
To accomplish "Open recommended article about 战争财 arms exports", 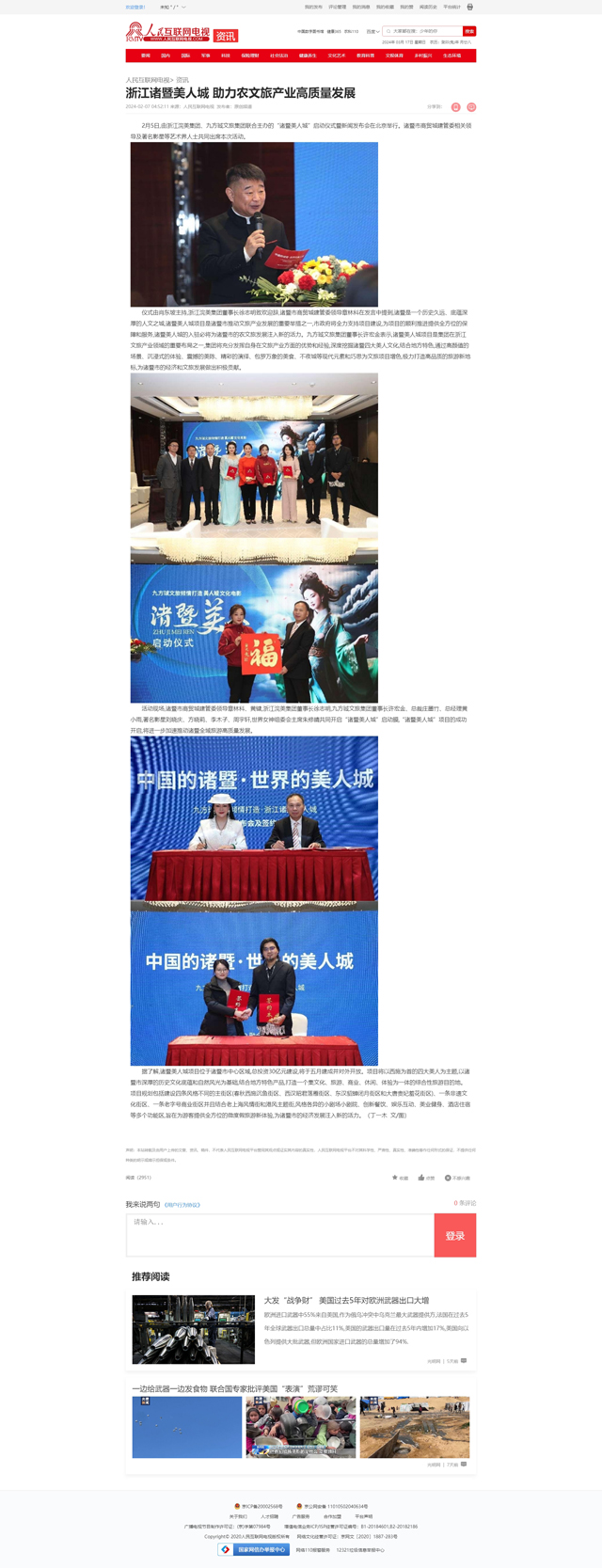I will point(346,1300).
